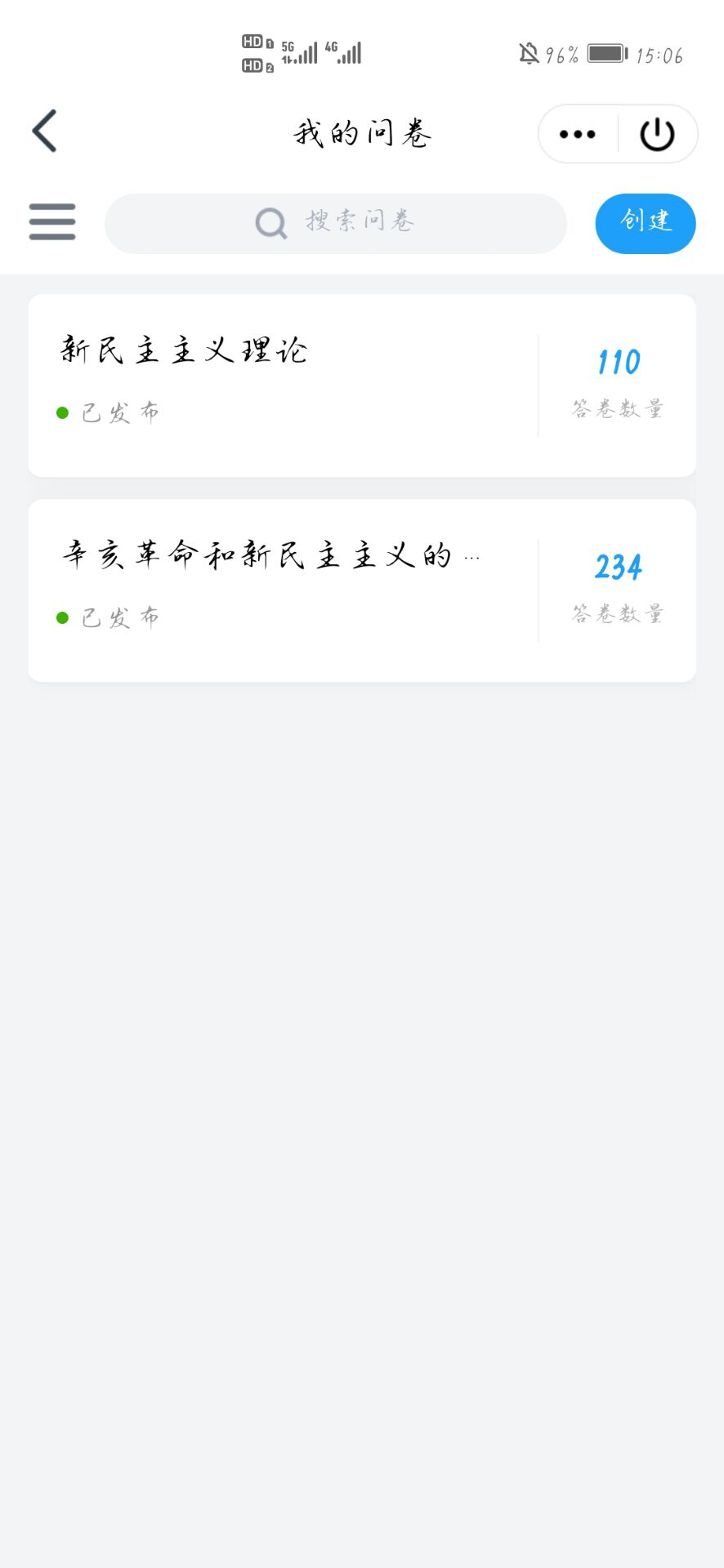
Task: Open the hamburger drawer menu
Action: click(52, 222)
